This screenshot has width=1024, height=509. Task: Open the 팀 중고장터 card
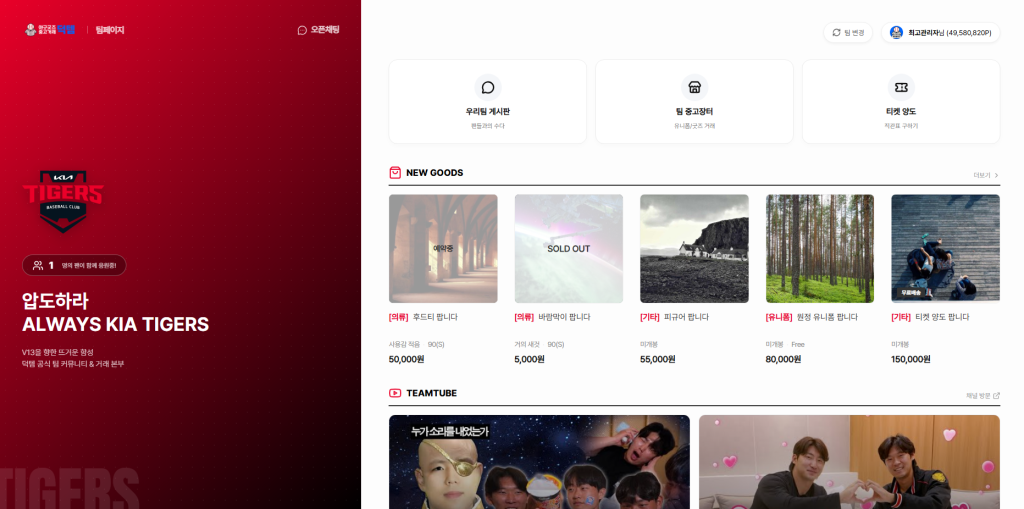pos(694,102)
